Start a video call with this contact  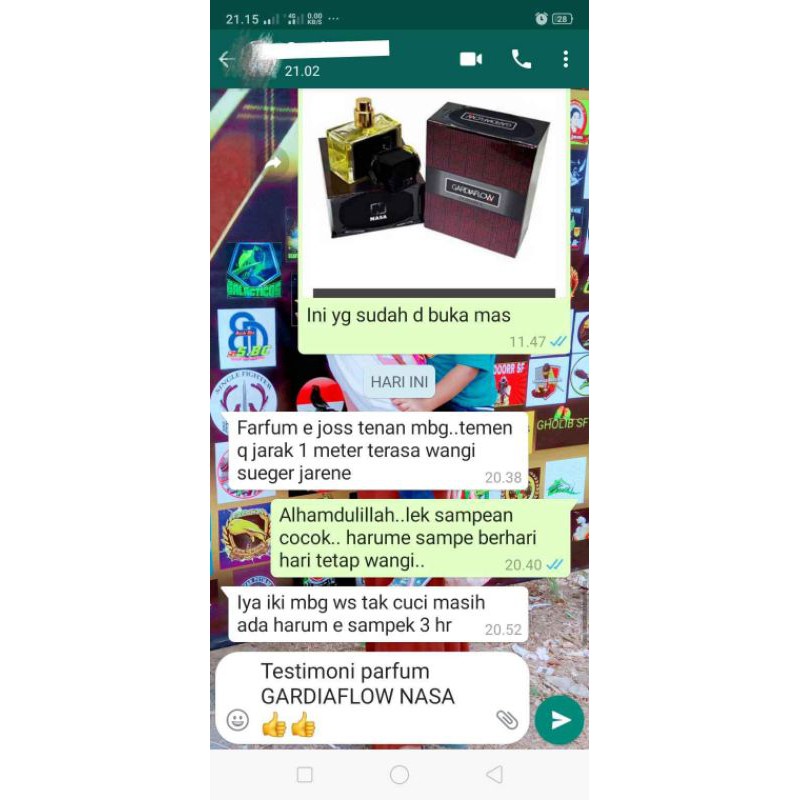point(471,59)
